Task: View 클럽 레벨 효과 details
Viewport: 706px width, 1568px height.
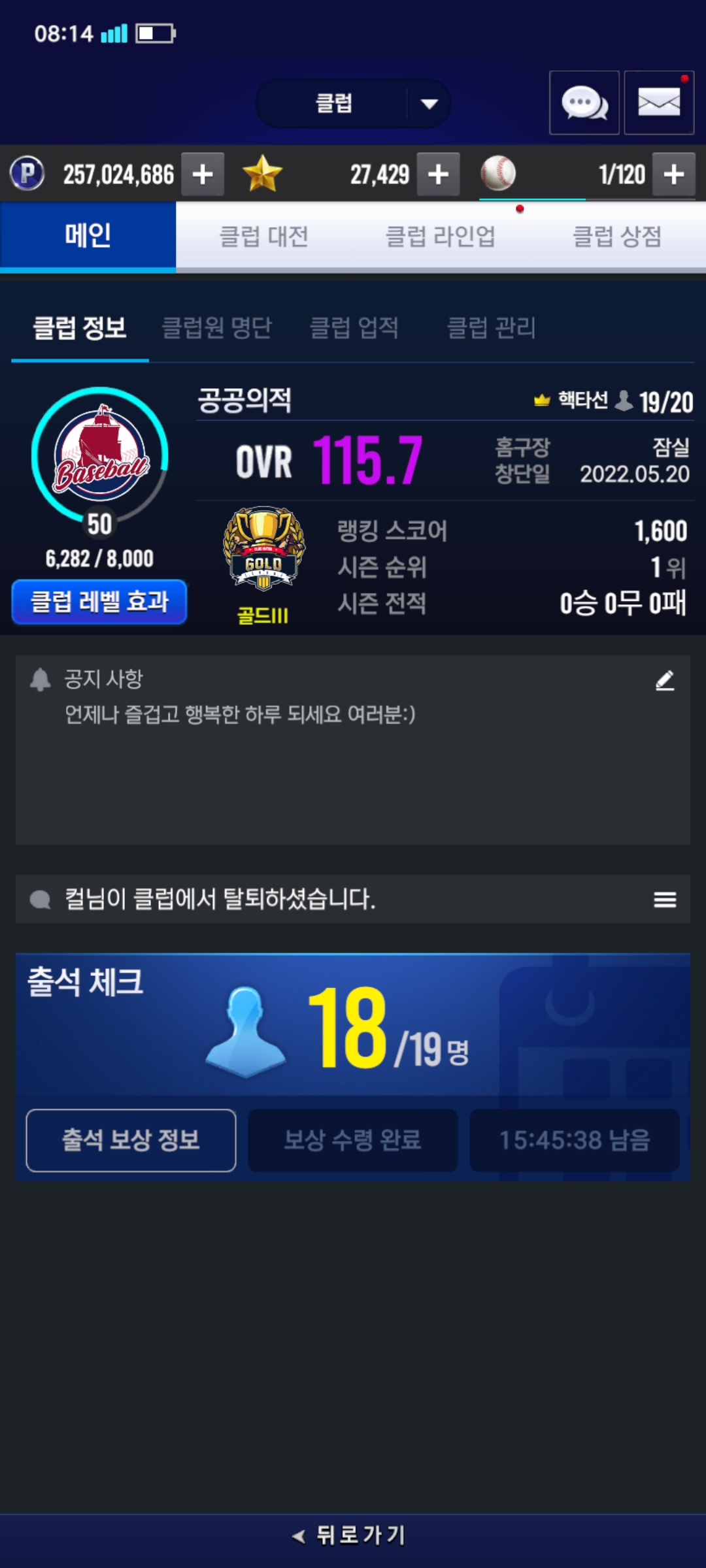Action: pyautogui.click(x=99, y=602)
